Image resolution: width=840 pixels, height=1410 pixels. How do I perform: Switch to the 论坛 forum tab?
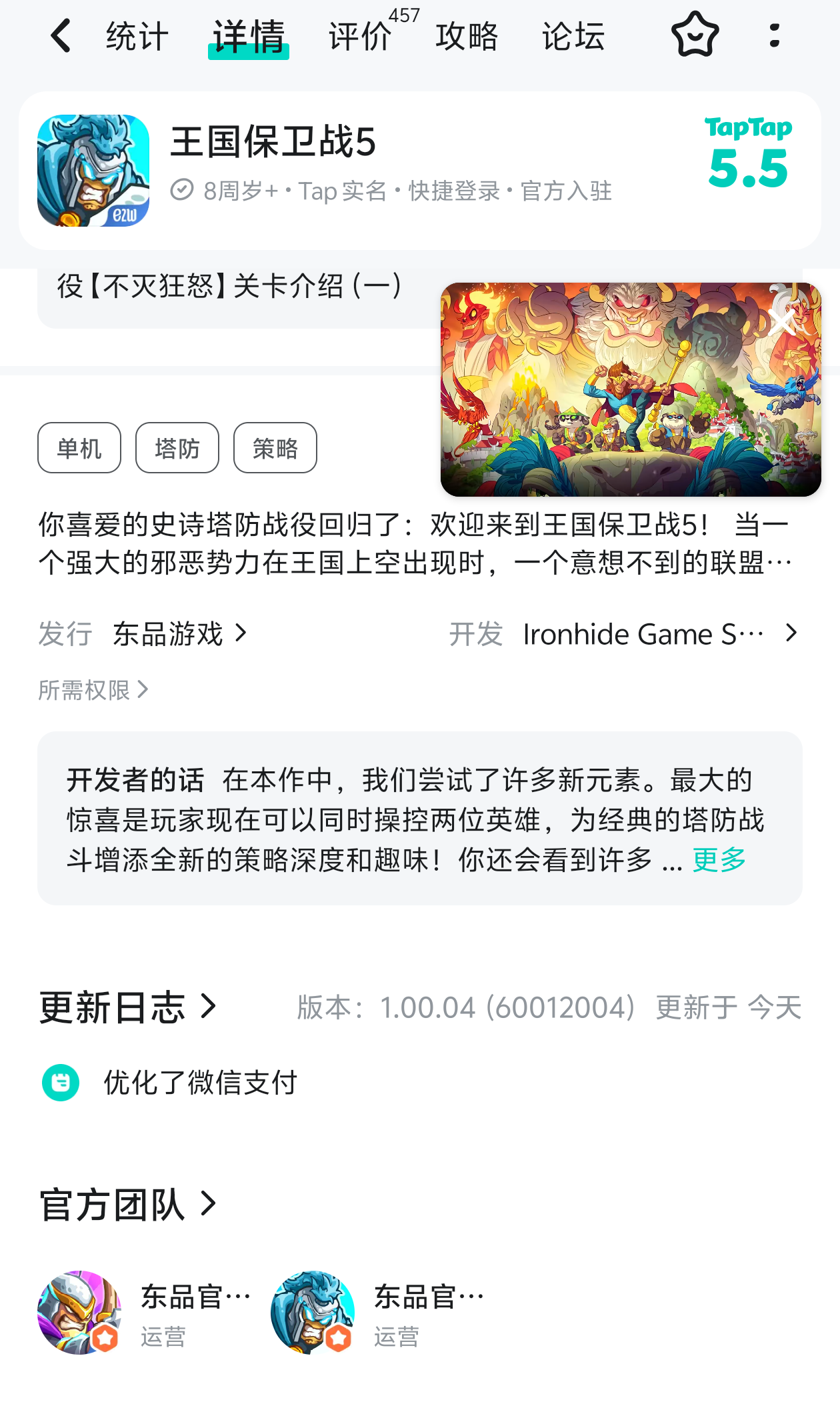(x=572, y=37)
